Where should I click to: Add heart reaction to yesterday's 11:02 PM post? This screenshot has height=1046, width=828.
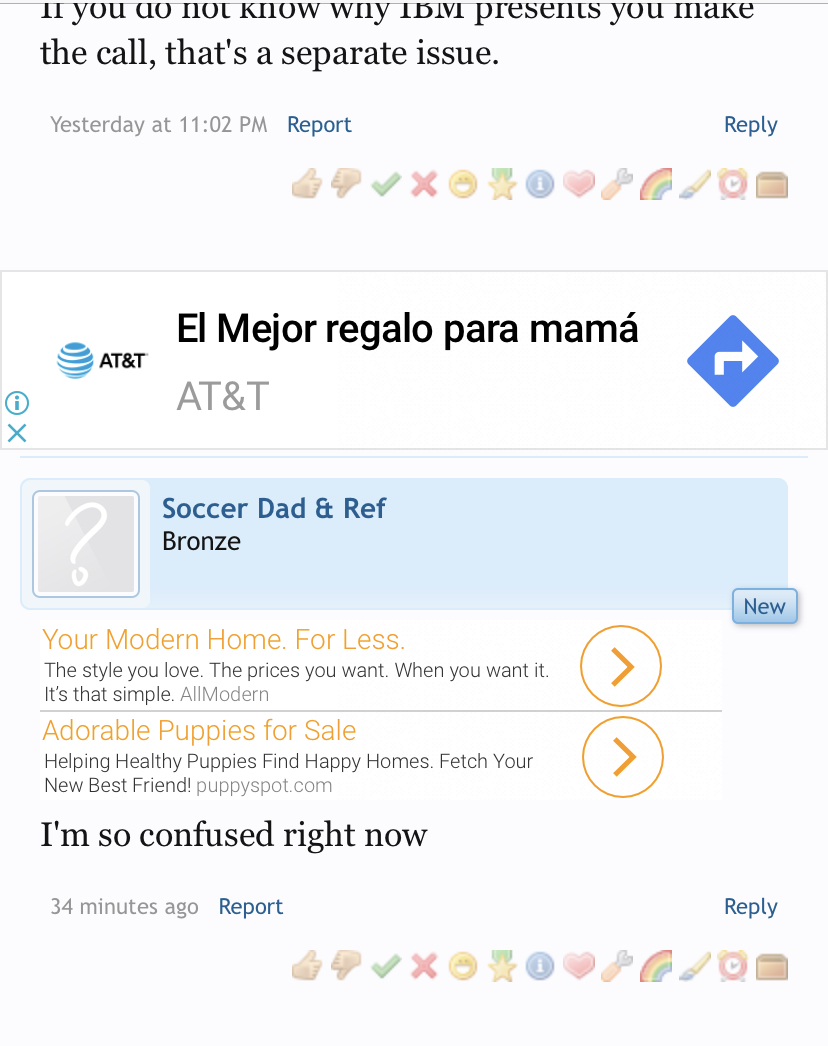578,184
